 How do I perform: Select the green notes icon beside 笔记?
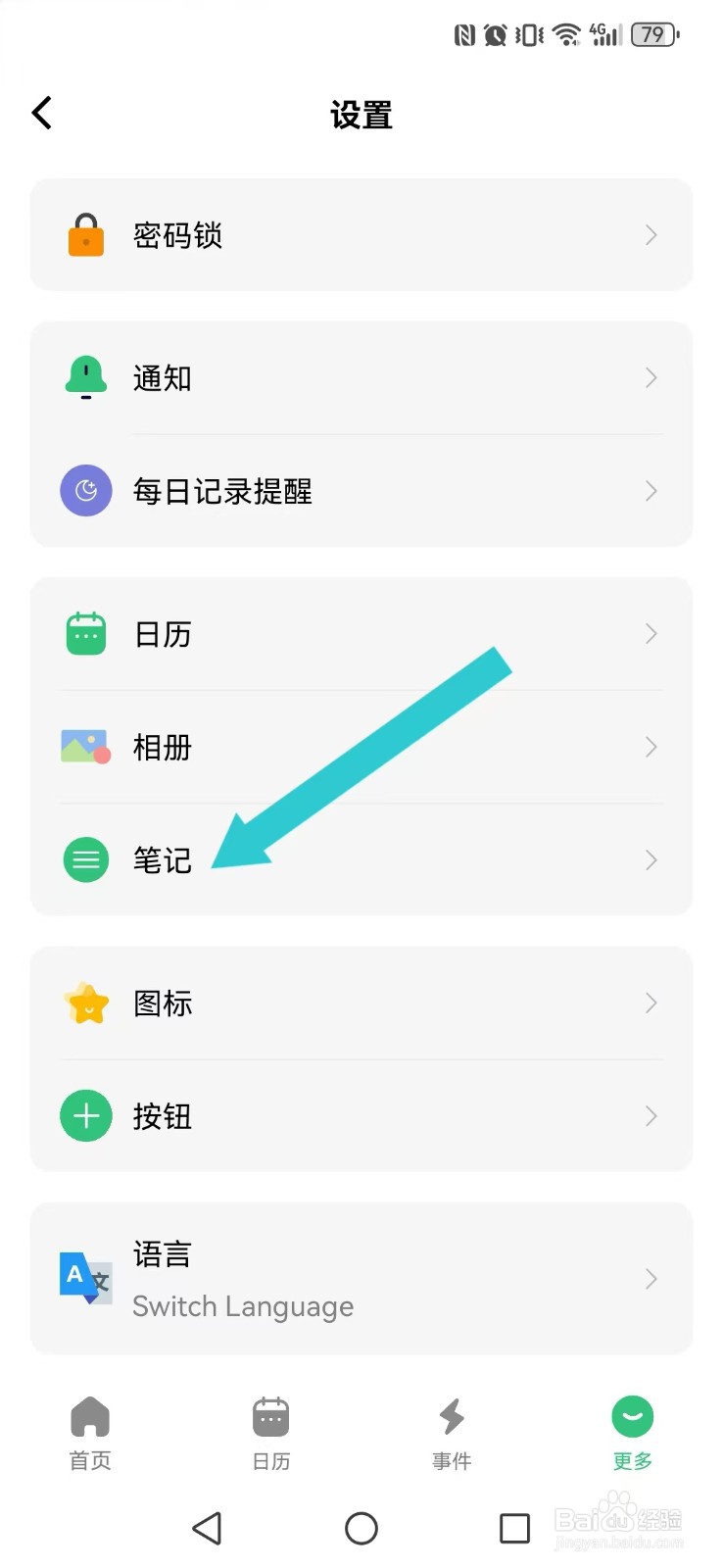click(86, 859)
